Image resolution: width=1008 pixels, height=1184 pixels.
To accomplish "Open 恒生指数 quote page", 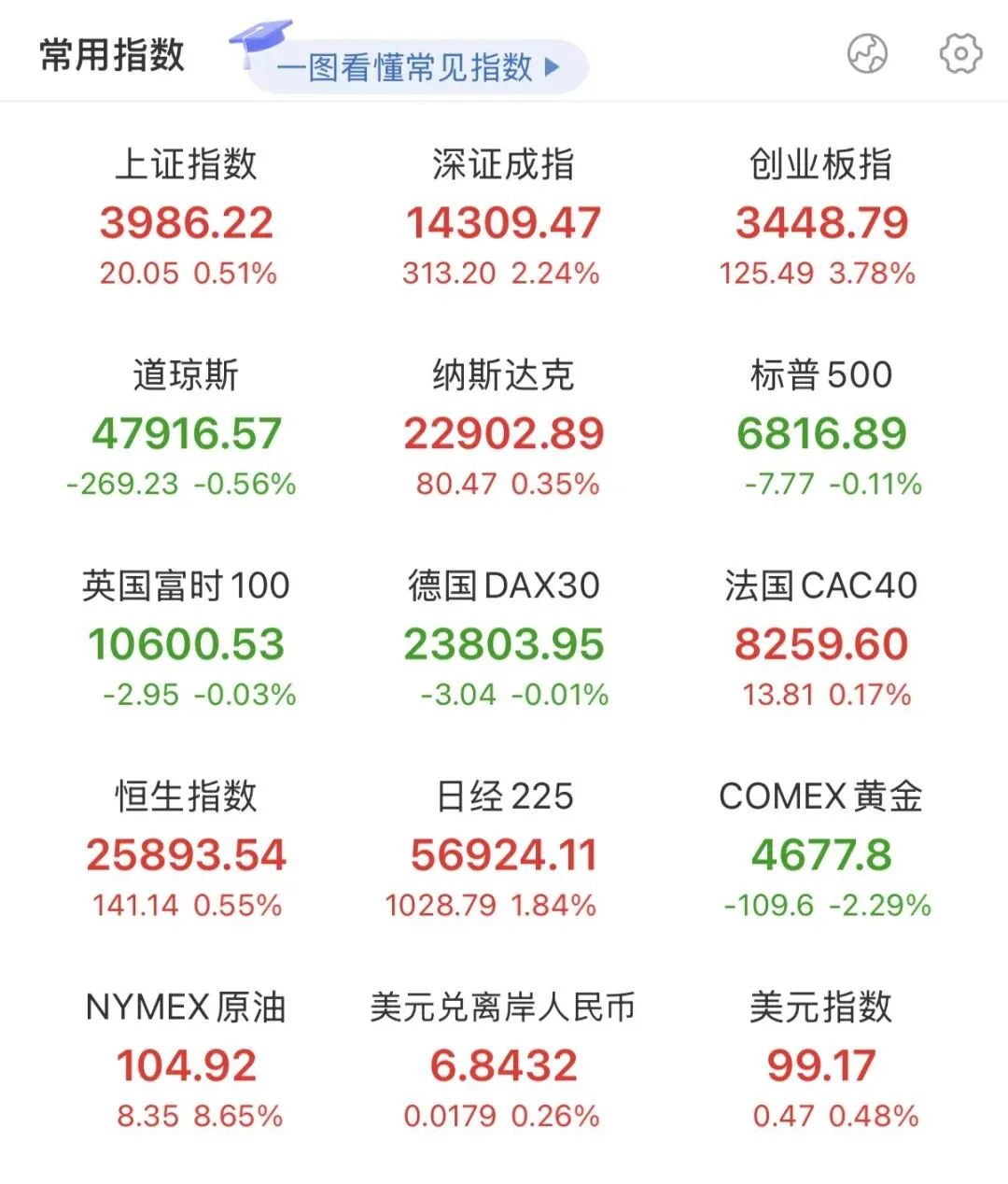I will (187, 853).
